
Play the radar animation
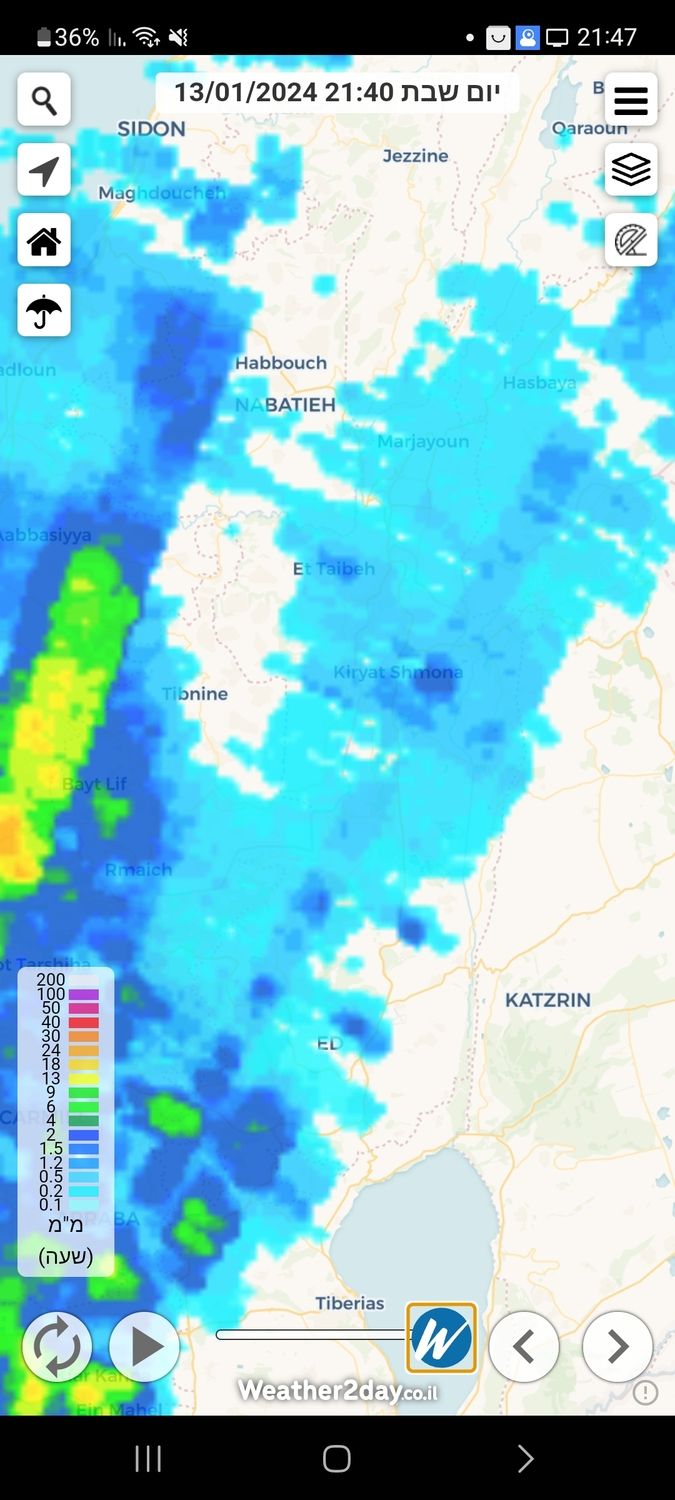[144, 1347]
